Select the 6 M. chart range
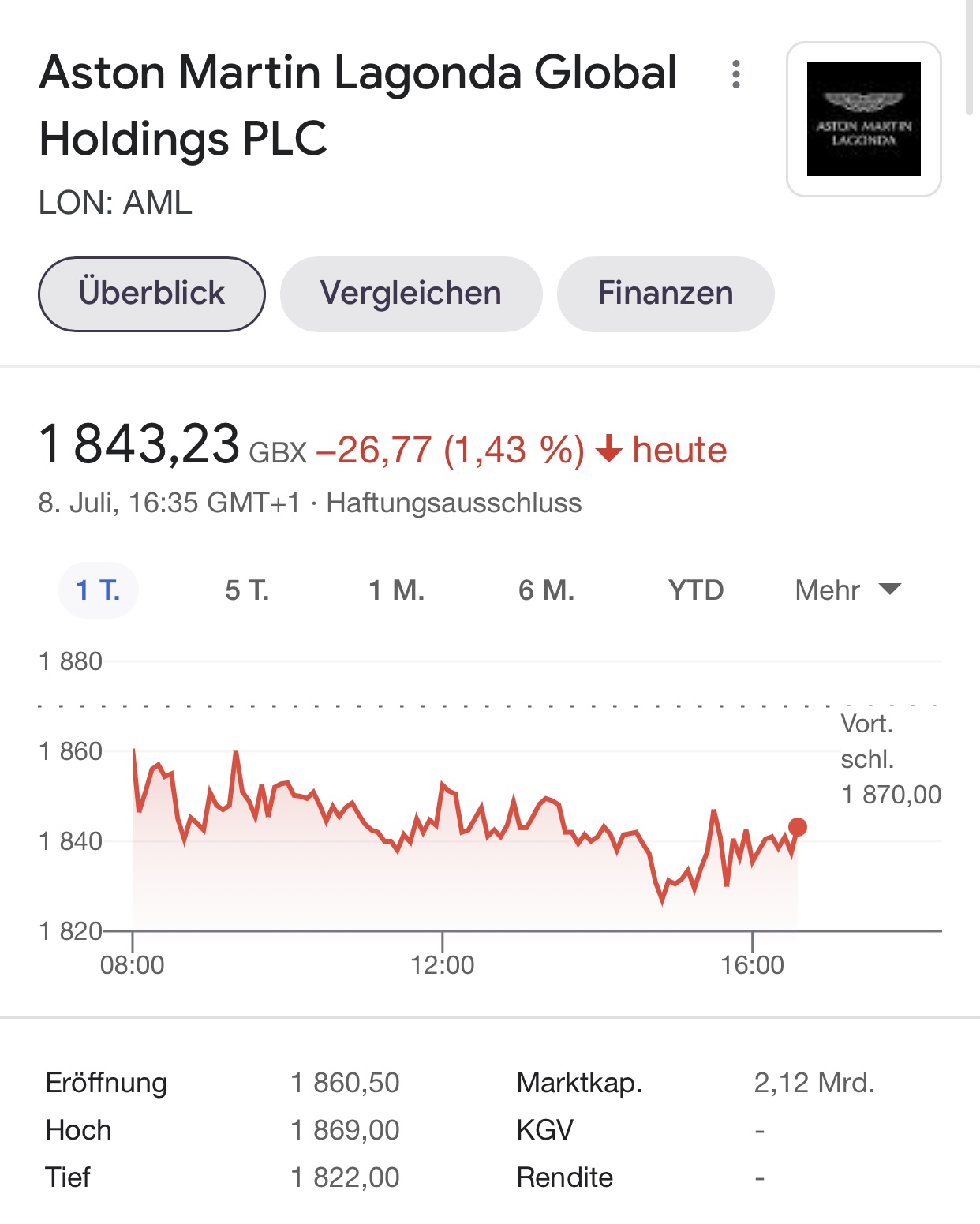The image size is (980, 1224). (546, 590)
